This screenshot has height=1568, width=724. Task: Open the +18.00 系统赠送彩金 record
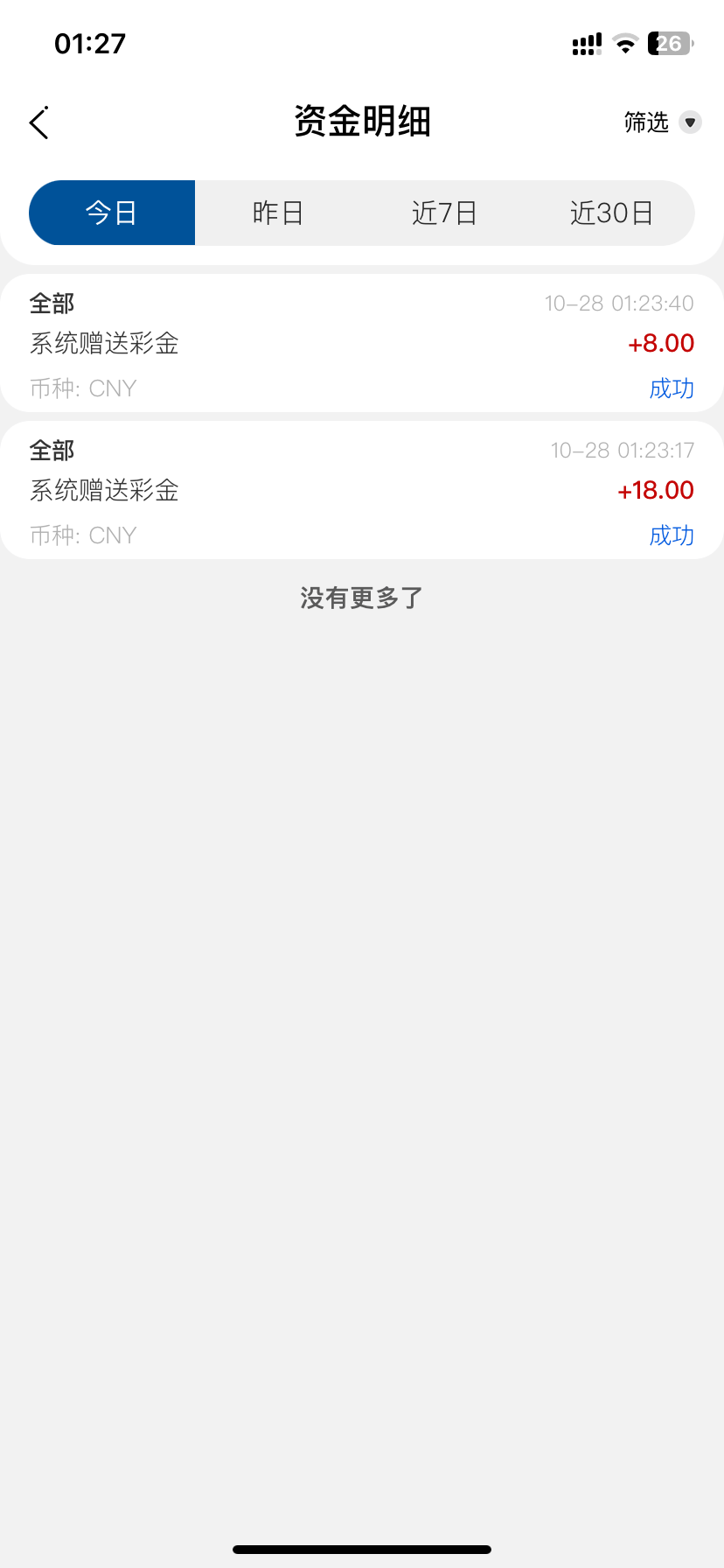tap(362, 491)
